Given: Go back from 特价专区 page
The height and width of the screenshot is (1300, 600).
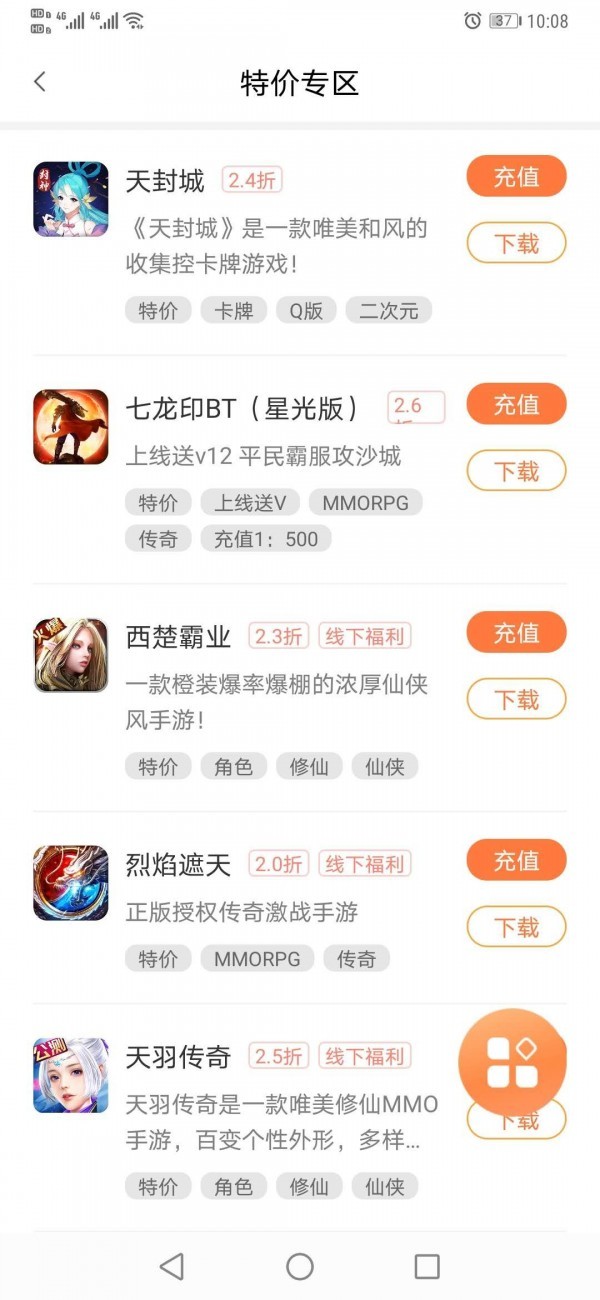Looking at the screenshot, I should [40, 82].
